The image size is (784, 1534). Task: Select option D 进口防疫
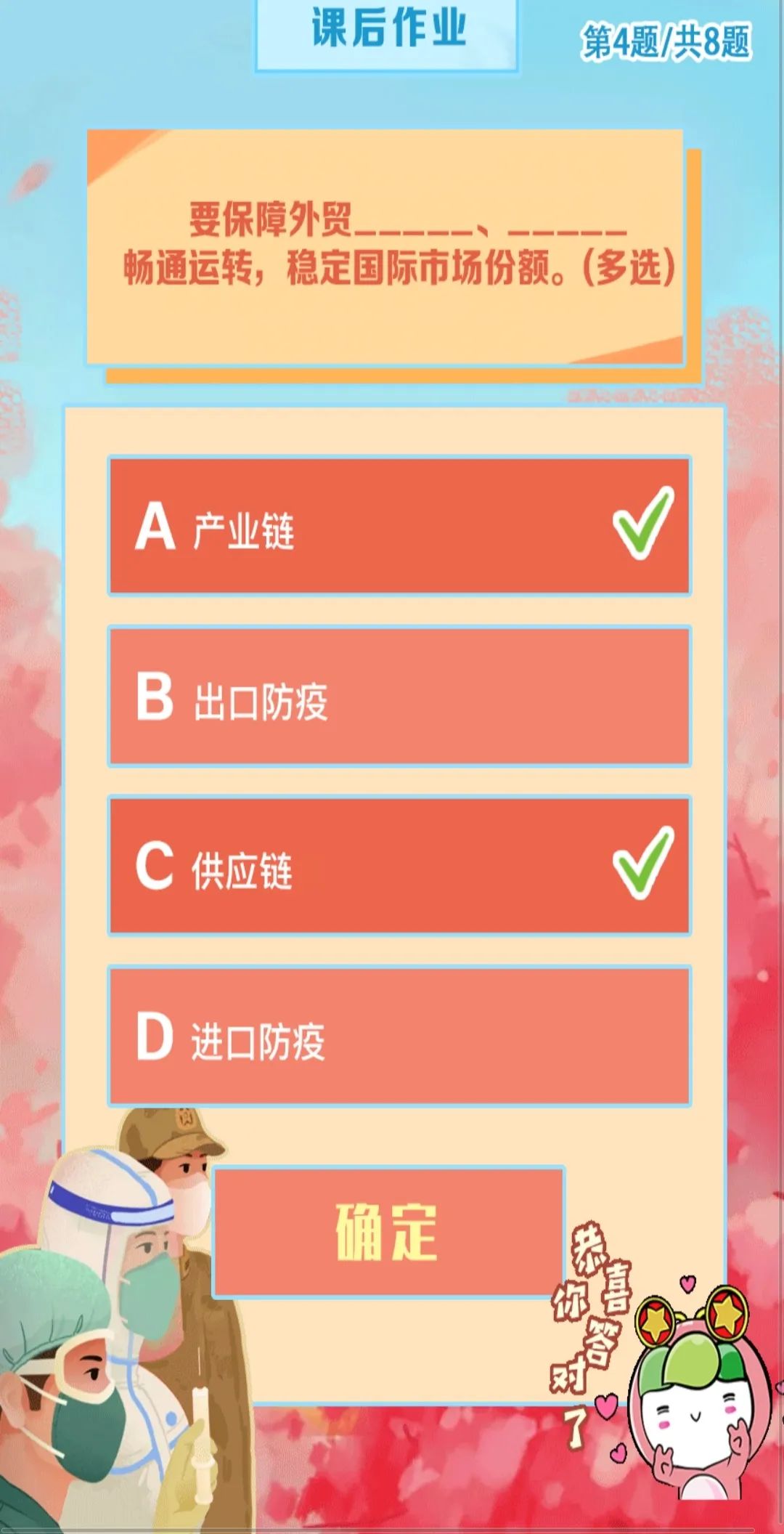coord(399,1036)
